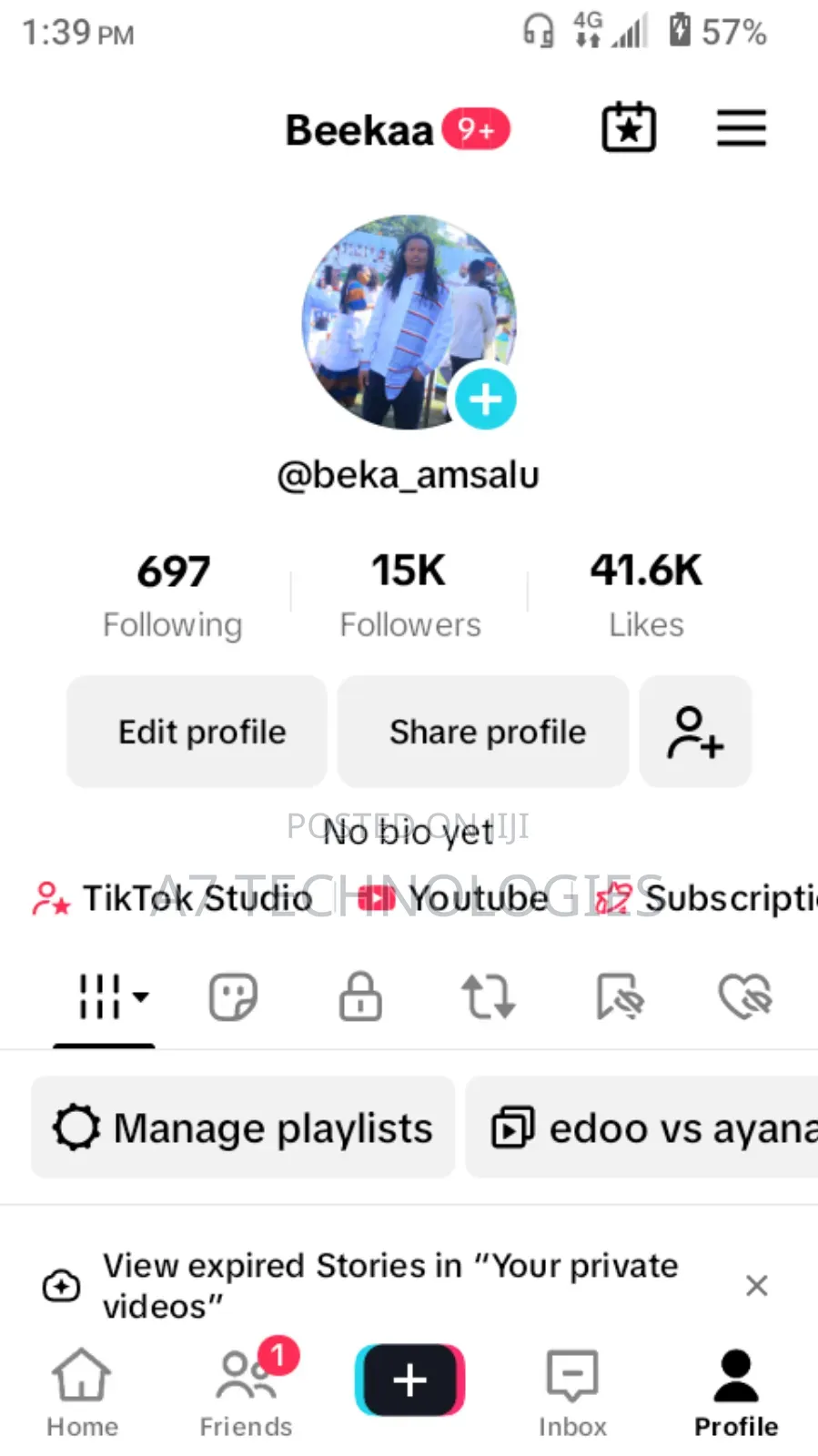Tap the add friends icon next to Share profile

click(695, 732)
